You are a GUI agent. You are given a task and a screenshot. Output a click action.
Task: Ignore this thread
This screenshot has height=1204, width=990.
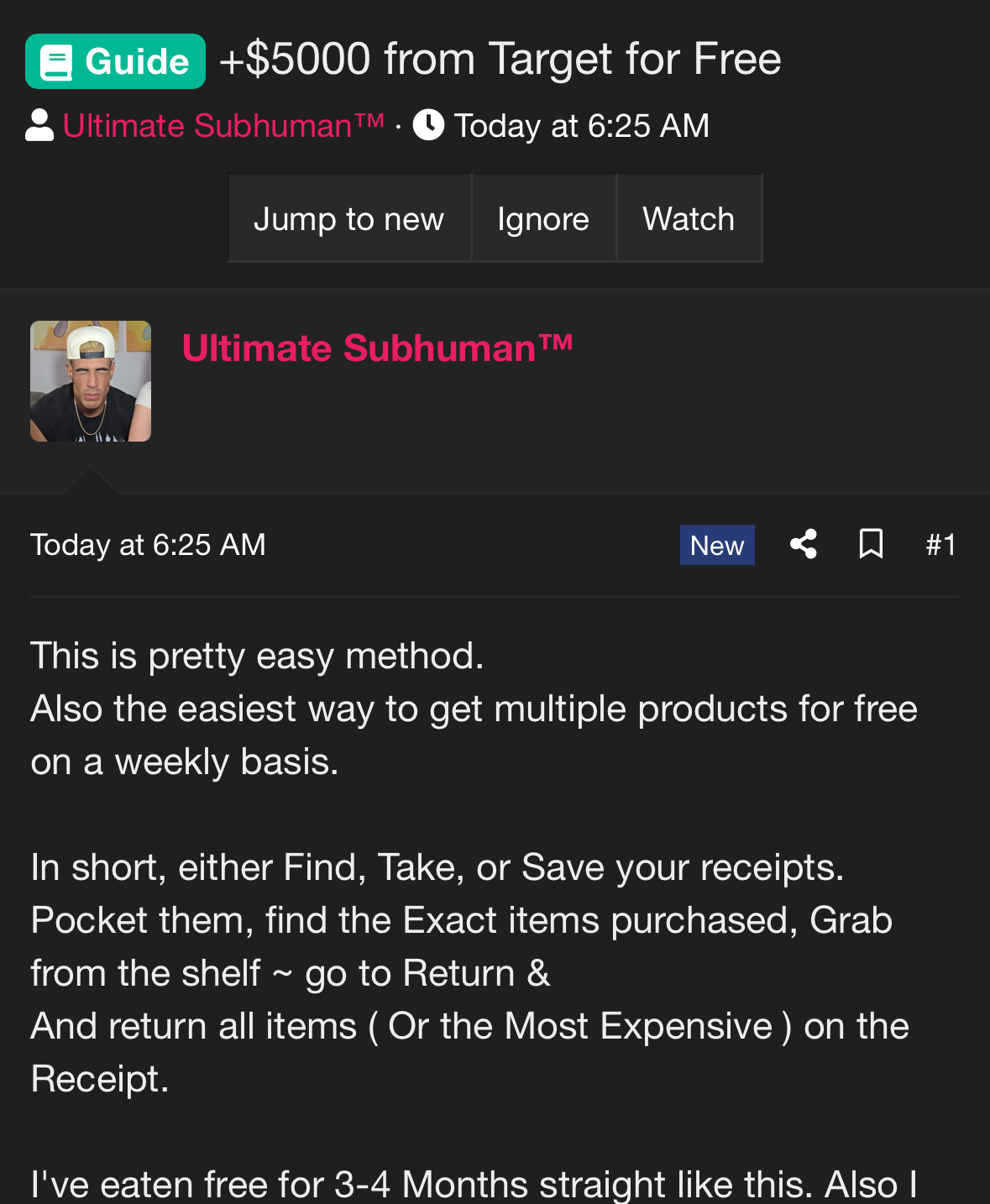[x=543, y=219]
